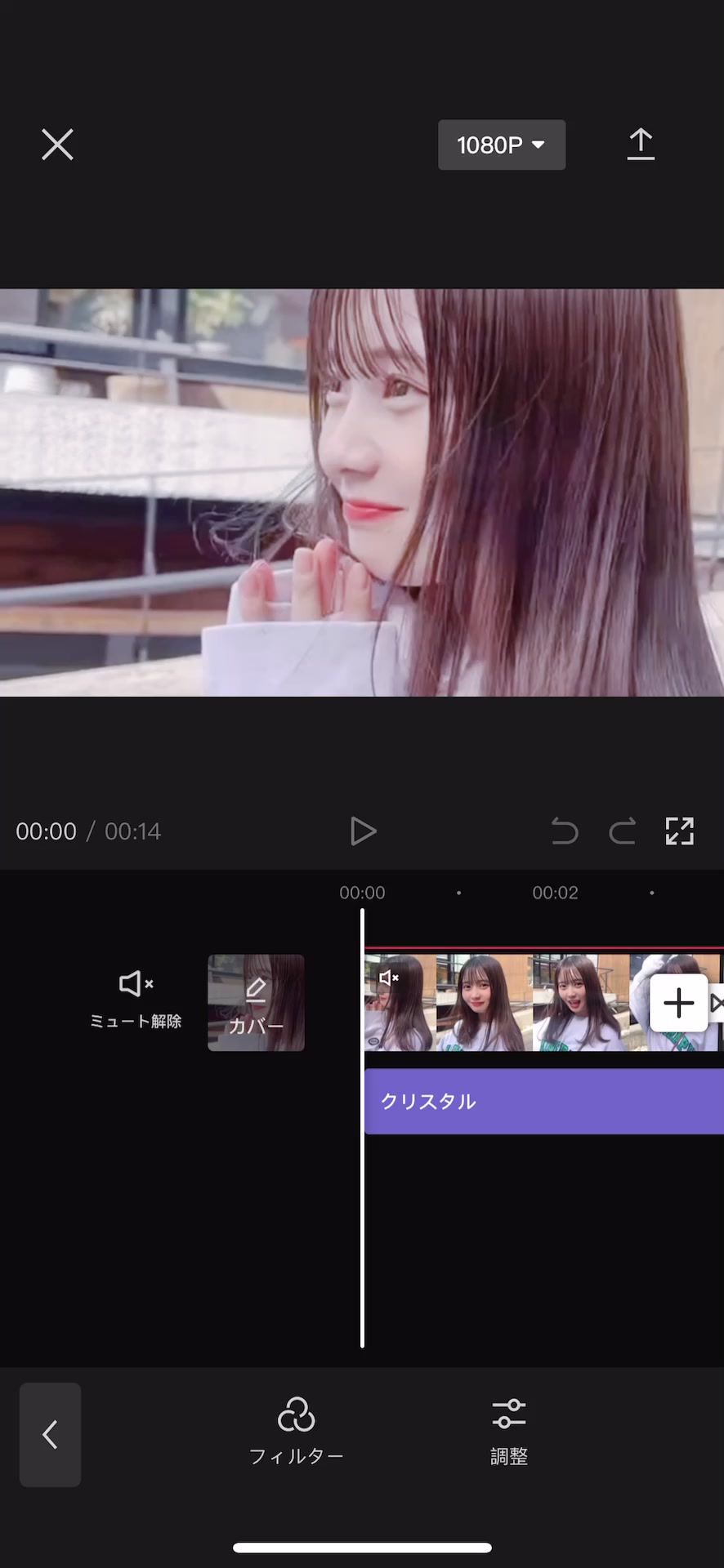Viewport: 724px width, 1568px height.
Task: Go back with the bottom toolbar arrow
Action: pos(50,1434)
